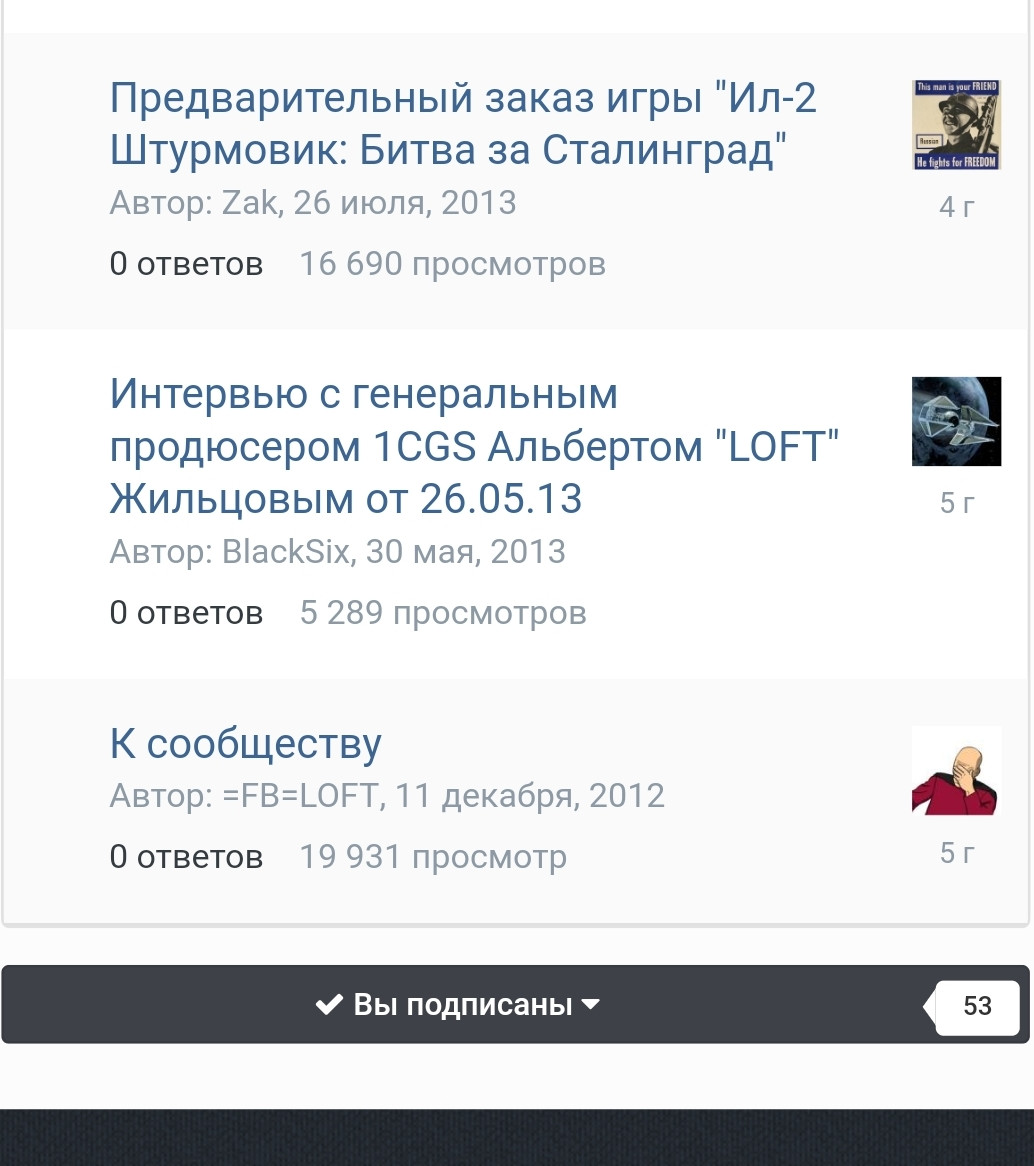Image resolution: width=1034 pixels, height=1166 pixels.
Task: Open the Ил-2 Штурмовик pre-order topic
Action: coord(462,124)
